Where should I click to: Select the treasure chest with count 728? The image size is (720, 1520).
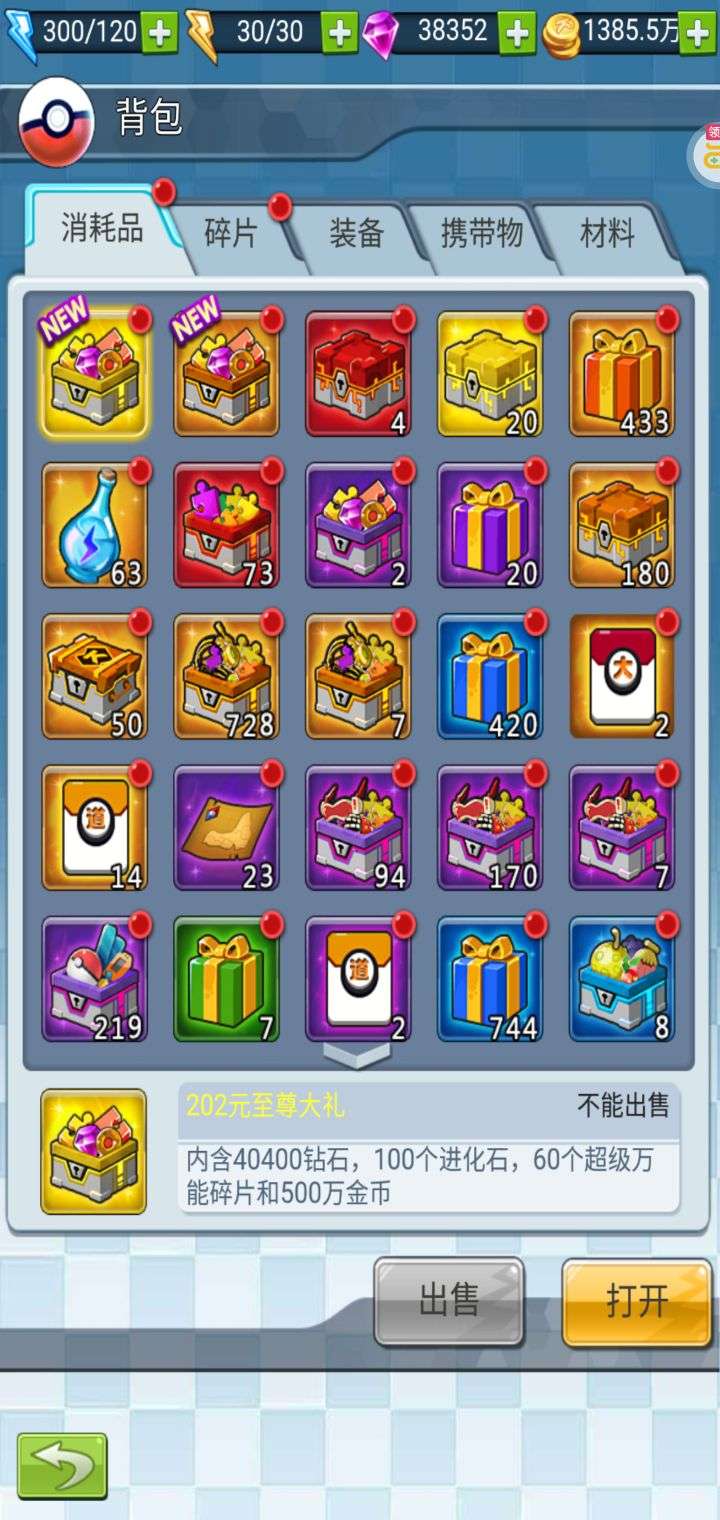(x=226, y=677)
